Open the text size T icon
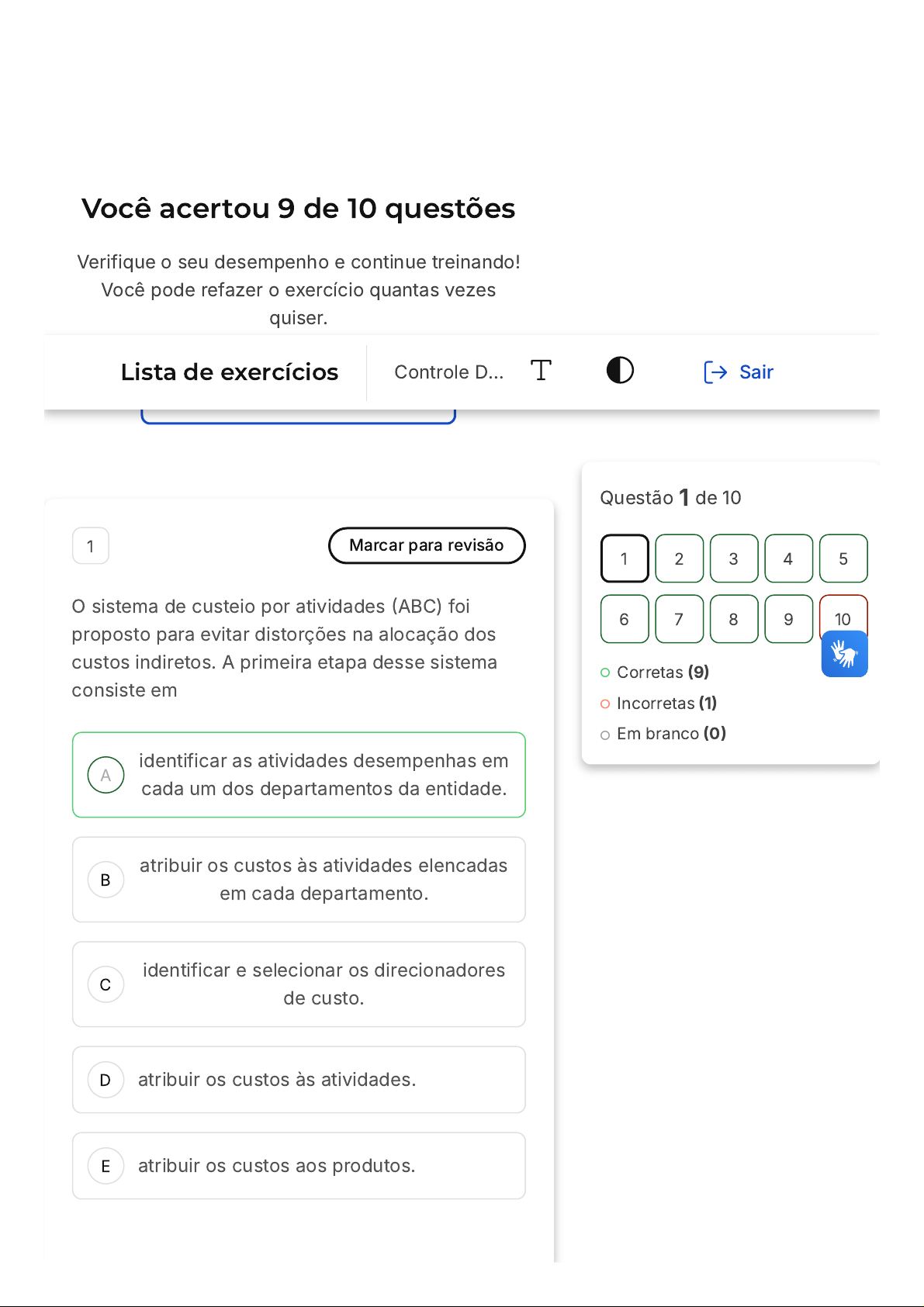 coord(542,371)
